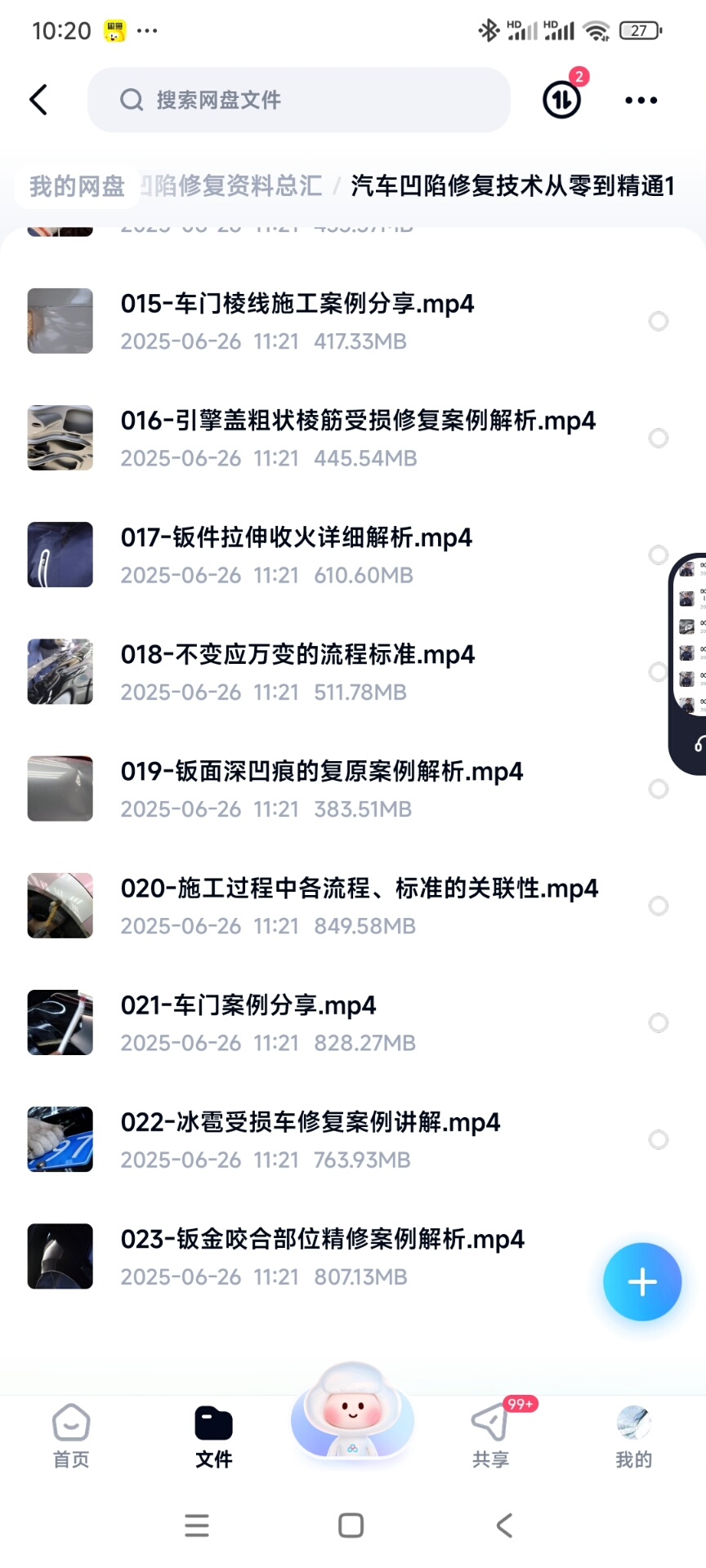706x1568 pixels.
Task: Open 018-不变应万变的流程标准.mp4
Action: click(297, 671)
